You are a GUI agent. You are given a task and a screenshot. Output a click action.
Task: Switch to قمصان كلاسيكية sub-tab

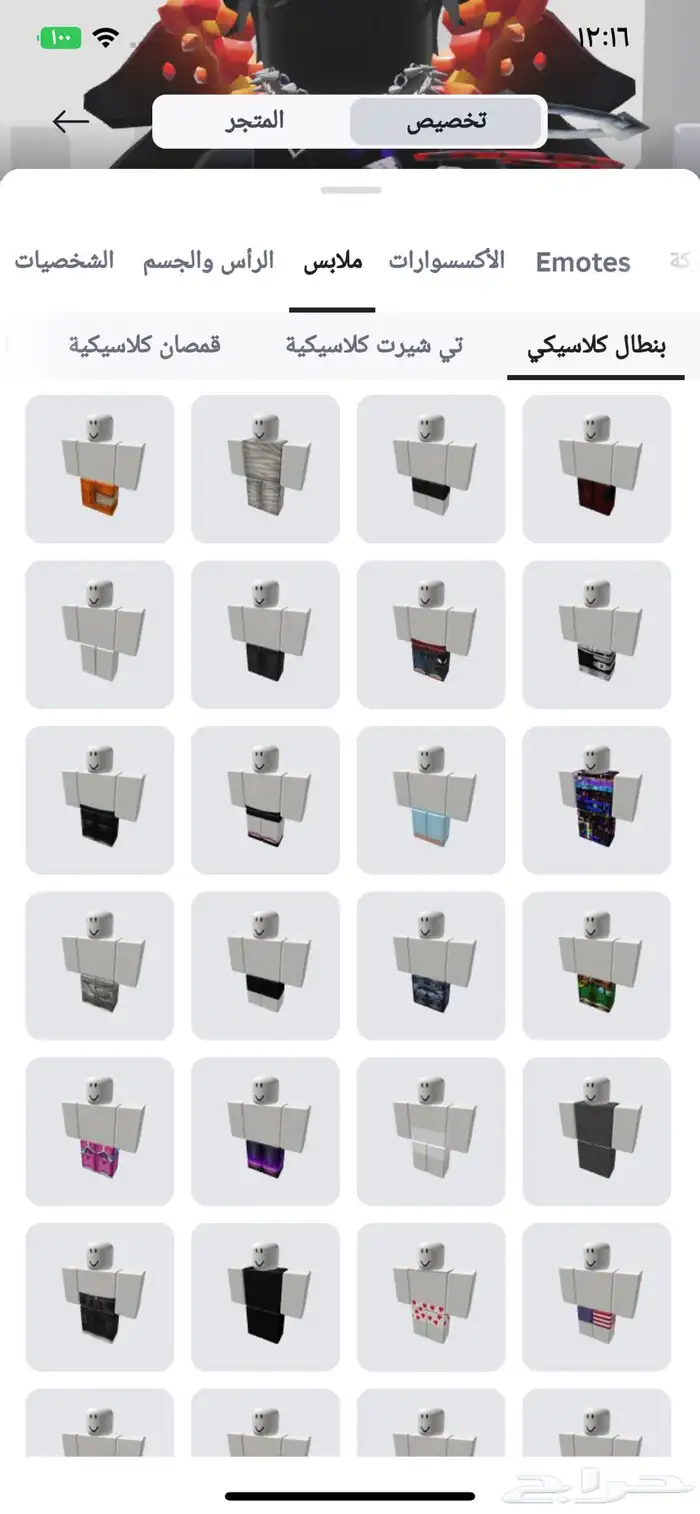145,346
